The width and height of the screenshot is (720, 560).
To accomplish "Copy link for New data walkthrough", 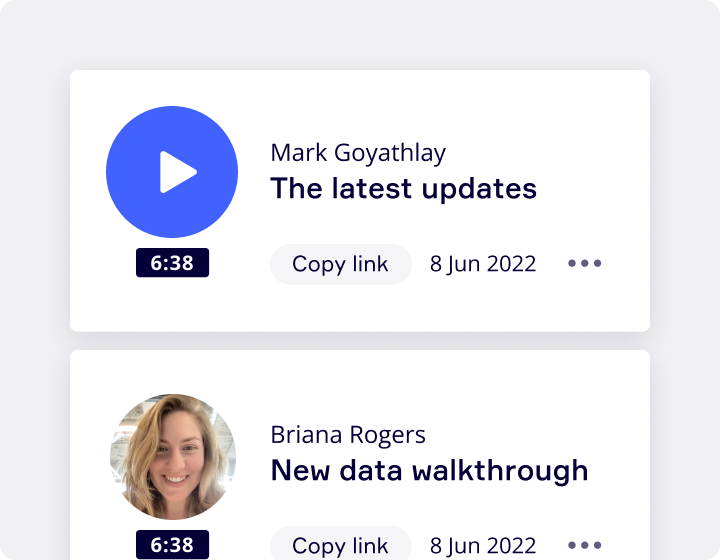I will click(x=340, y=546).
